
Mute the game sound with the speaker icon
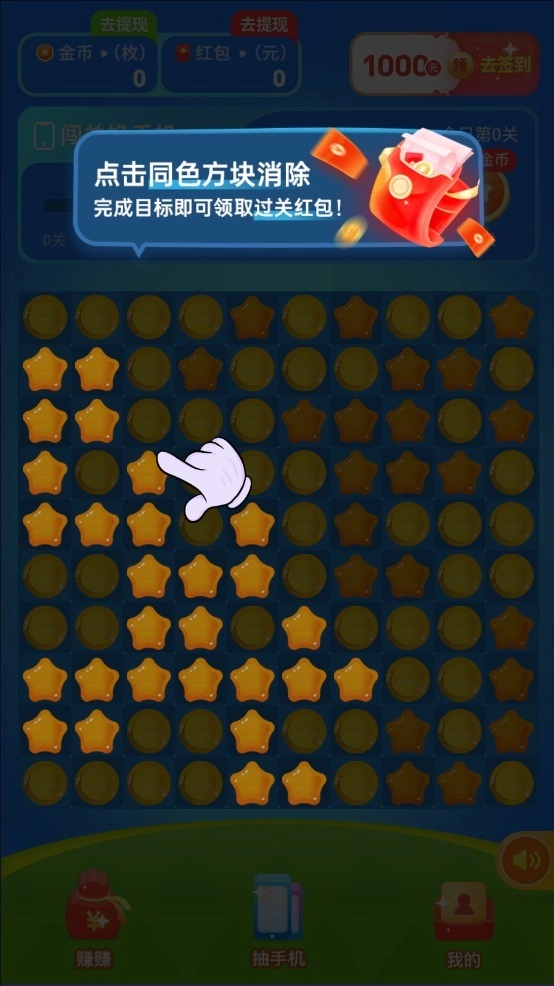(527, 860)
